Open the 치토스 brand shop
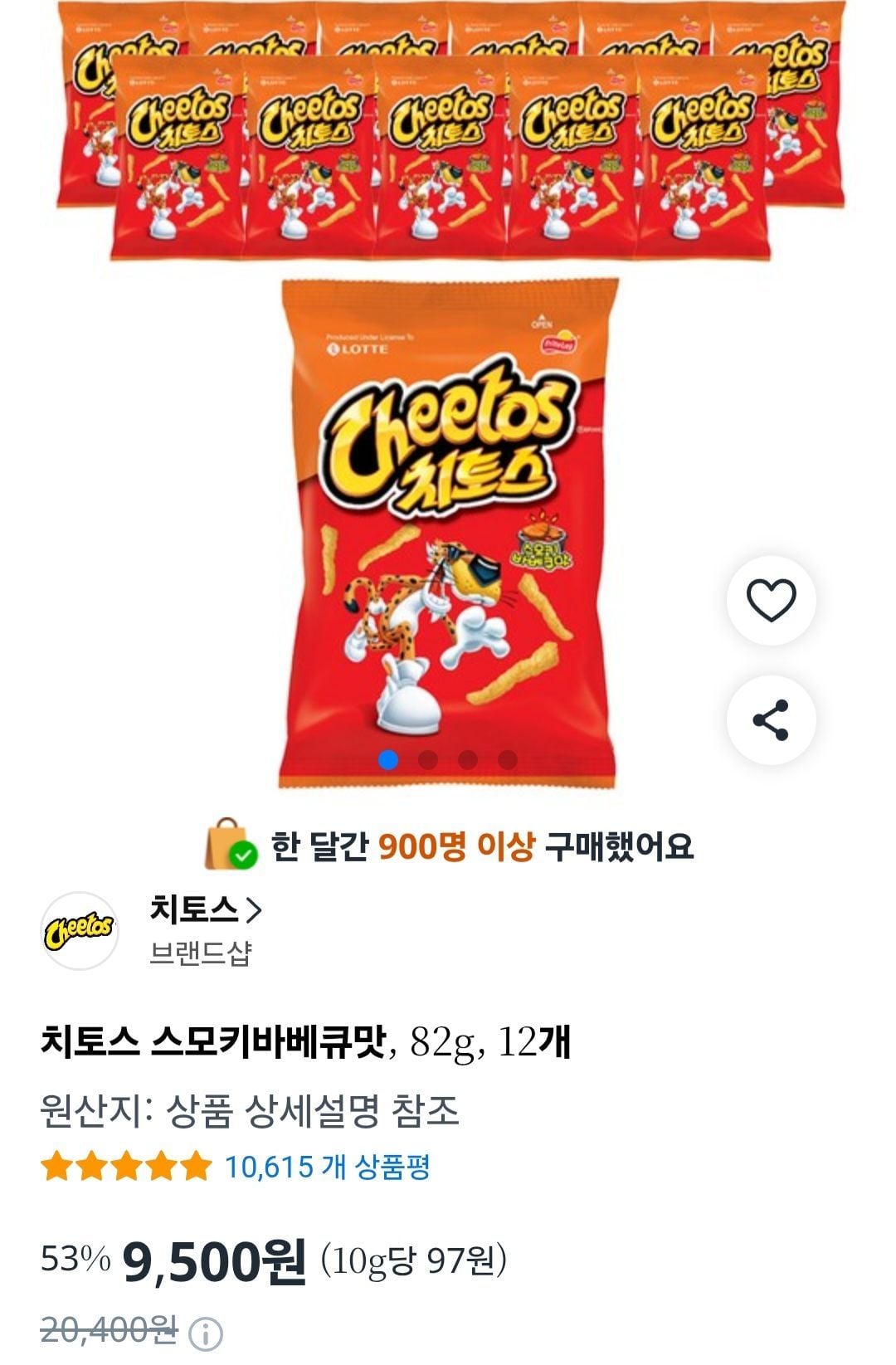 [206, 910]
